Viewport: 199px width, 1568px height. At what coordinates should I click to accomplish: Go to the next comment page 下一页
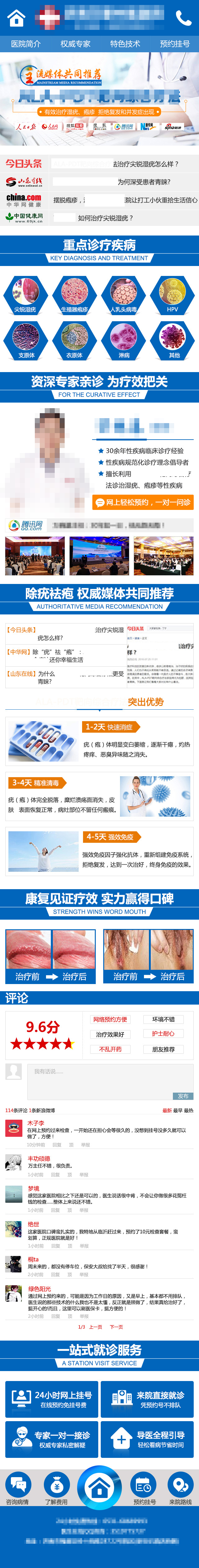(x=116, y=1326)
